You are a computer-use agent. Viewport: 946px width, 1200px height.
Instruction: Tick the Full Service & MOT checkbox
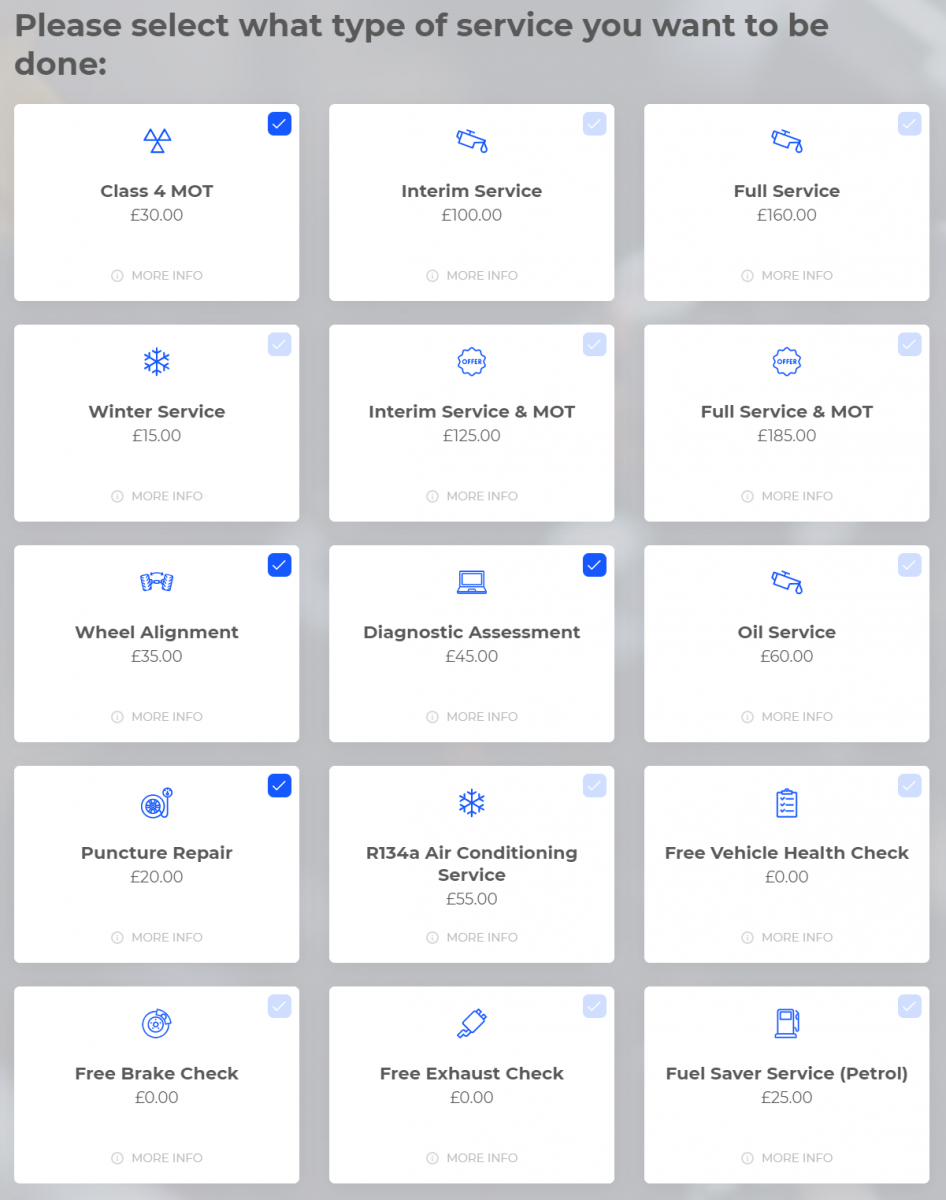909,345
